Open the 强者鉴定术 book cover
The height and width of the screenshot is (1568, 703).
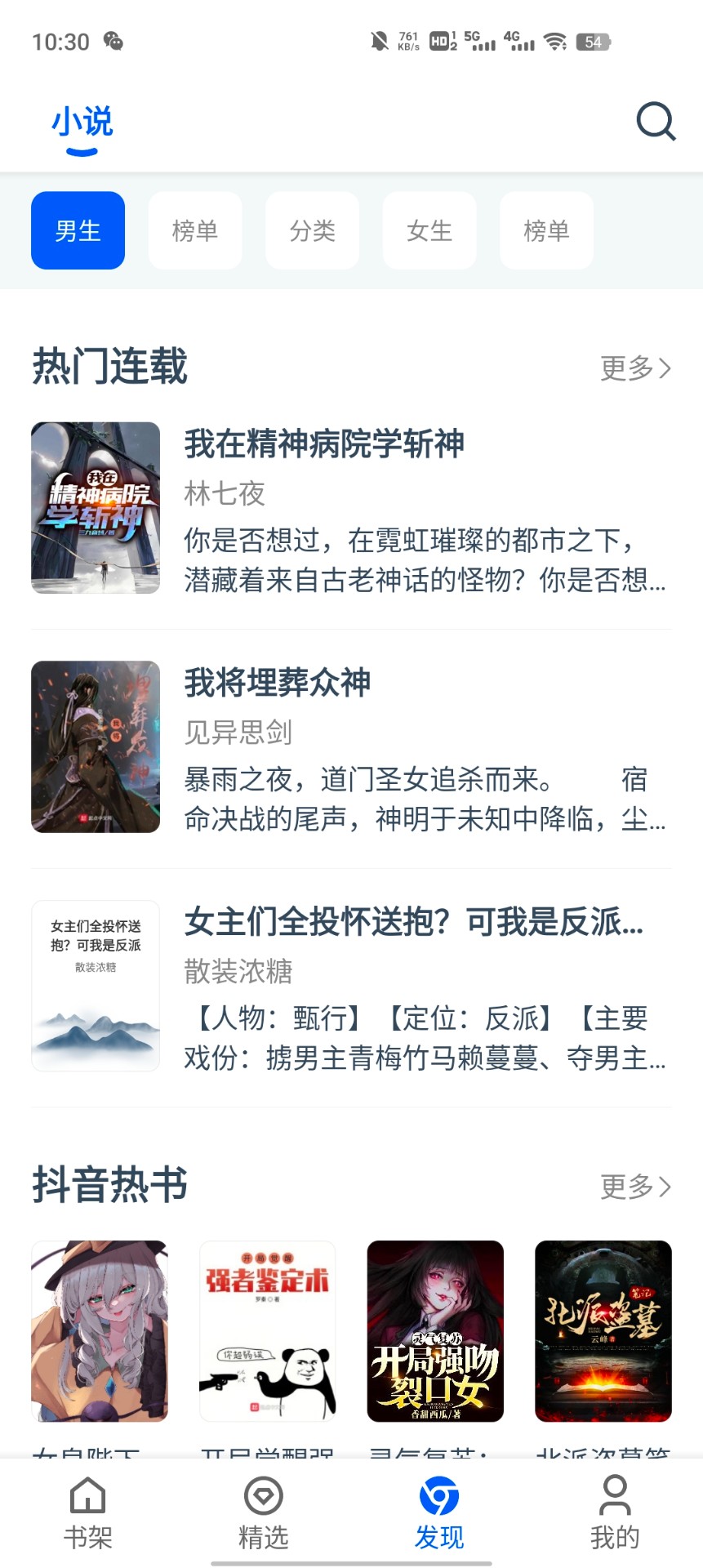(269, 1330)
